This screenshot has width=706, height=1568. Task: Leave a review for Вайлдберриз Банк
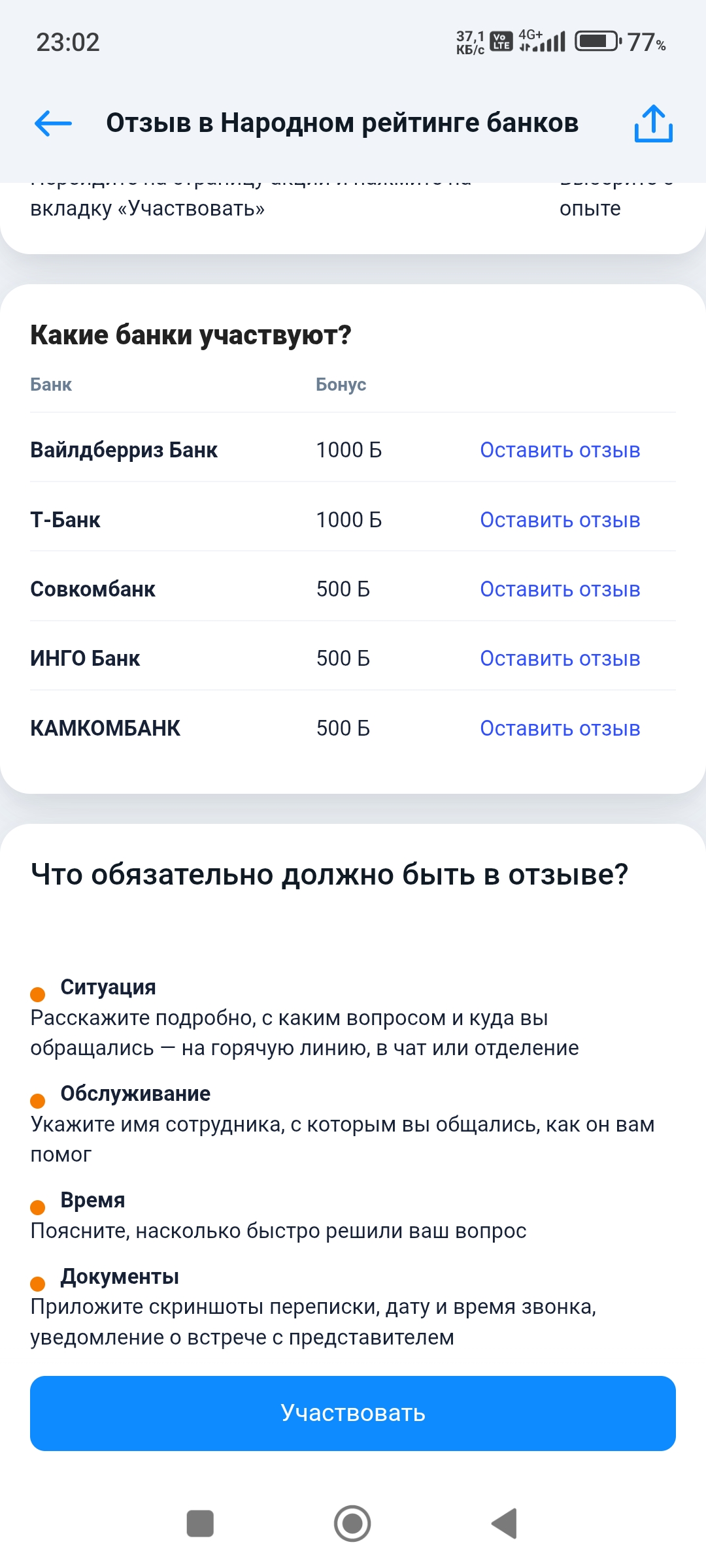560,450
